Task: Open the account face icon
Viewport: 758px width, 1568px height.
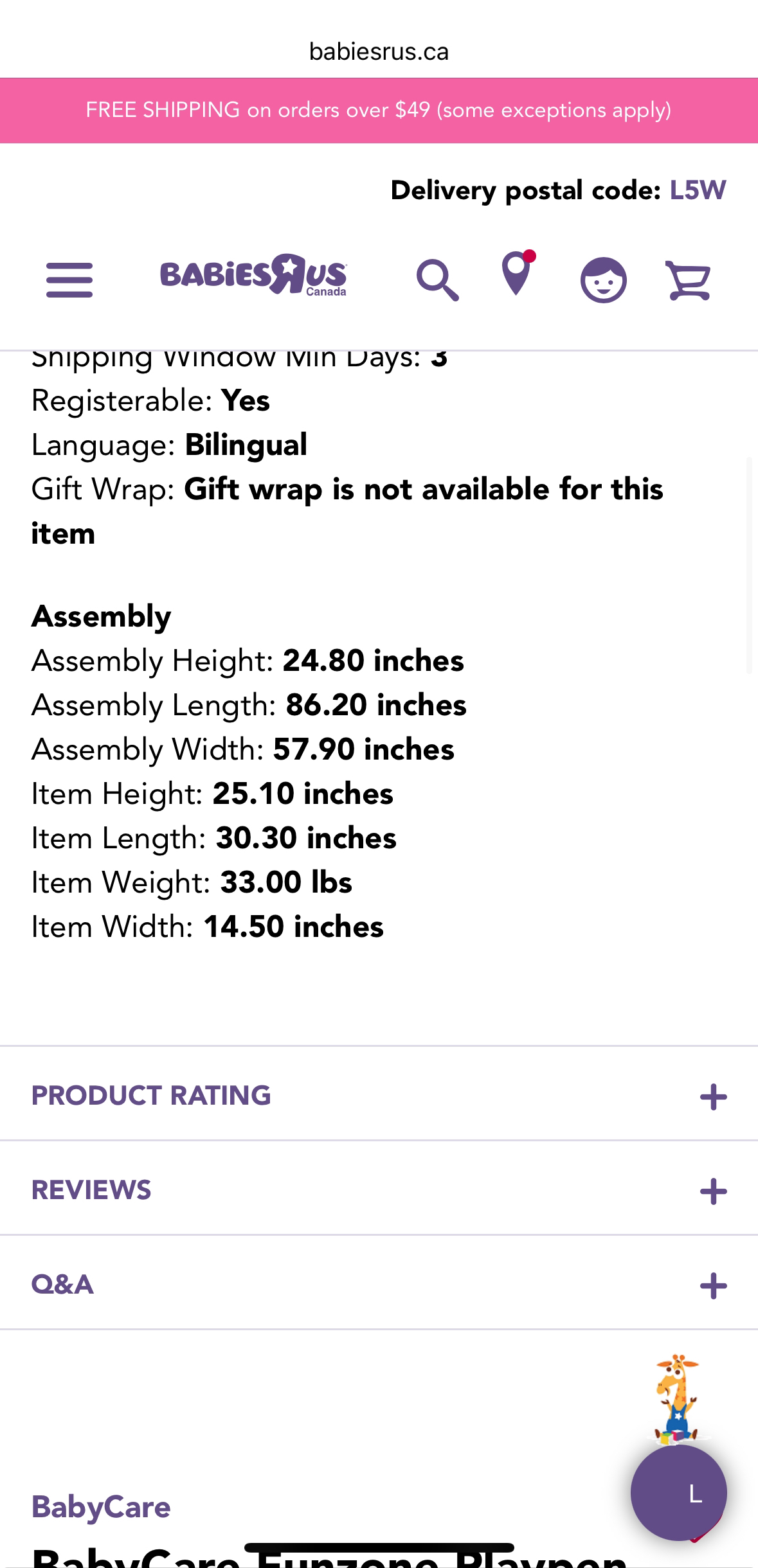Action: (603, 280)
